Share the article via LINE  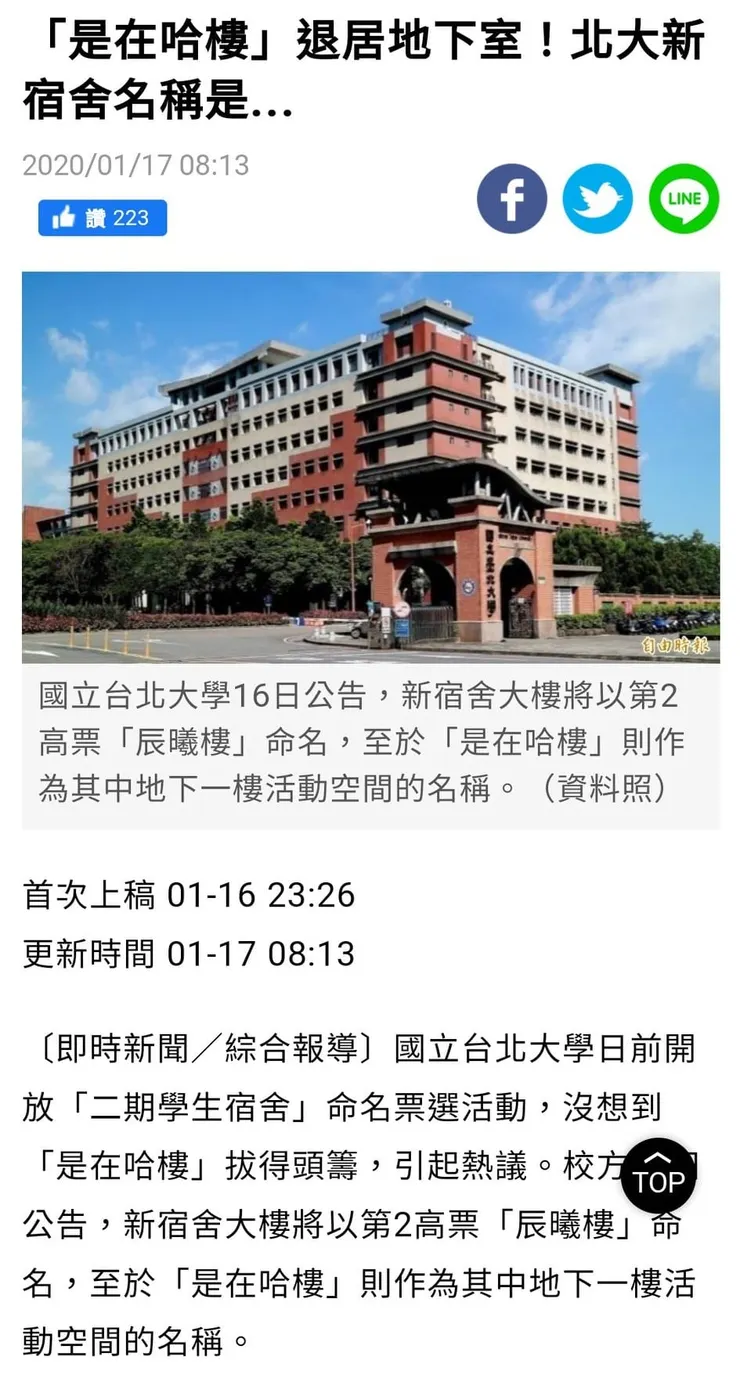coord(684,199)
